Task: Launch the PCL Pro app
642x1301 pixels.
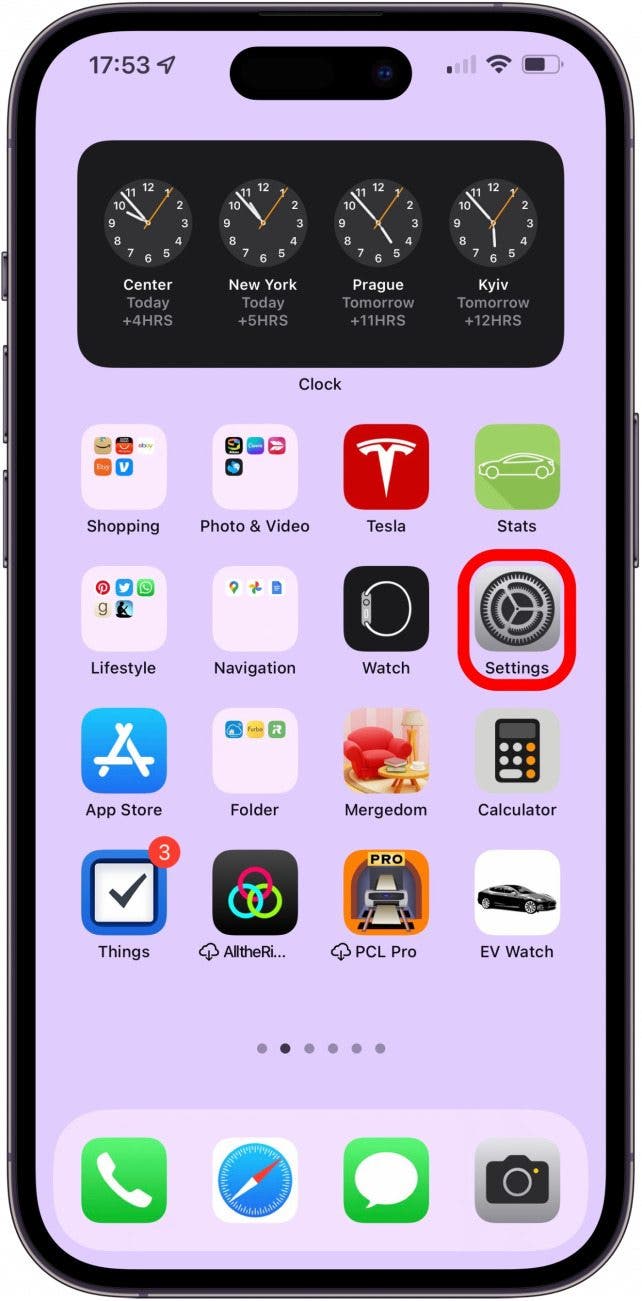Action: [x=386, y=893]
